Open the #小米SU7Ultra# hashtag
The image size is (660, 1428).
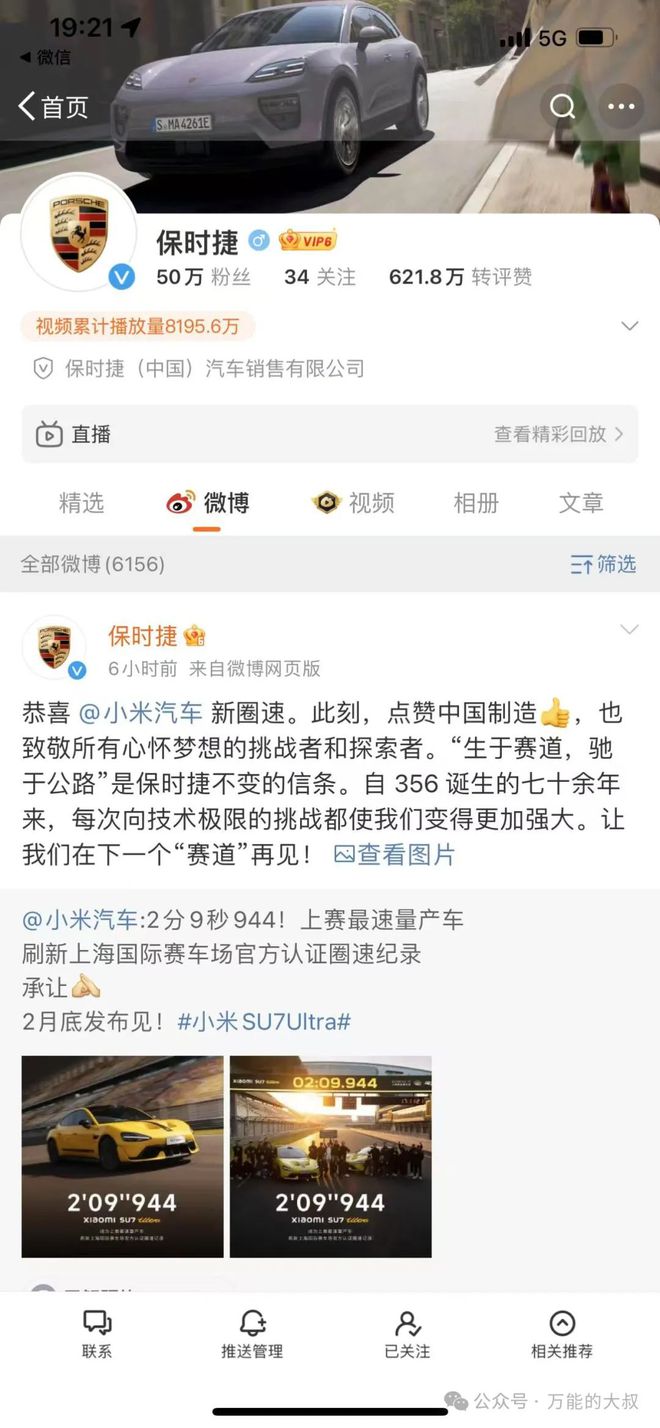(264, 1022)
